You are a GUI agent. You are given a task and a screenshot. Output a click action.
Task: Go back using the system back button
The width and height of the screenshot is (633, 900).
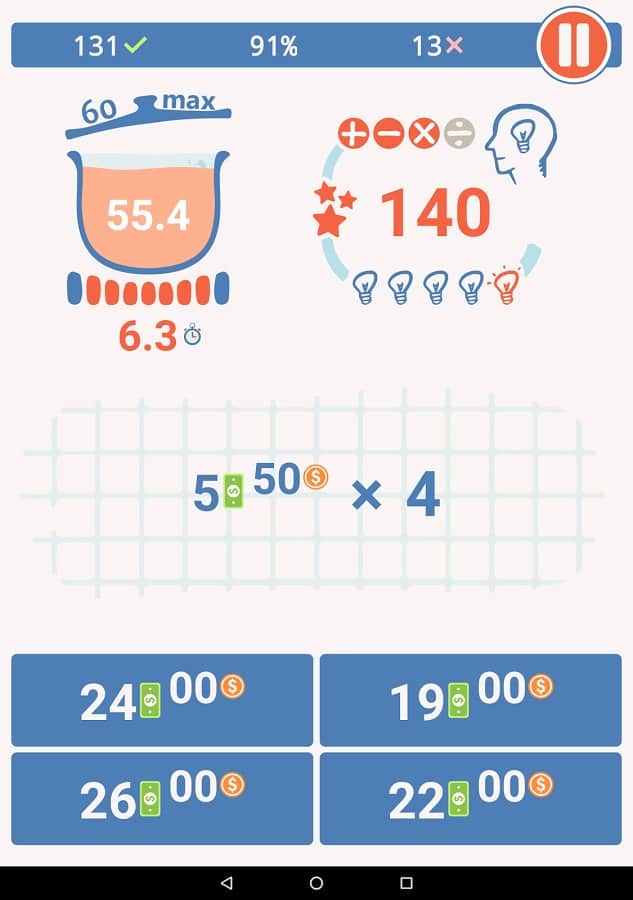click(x=226, y=883)
